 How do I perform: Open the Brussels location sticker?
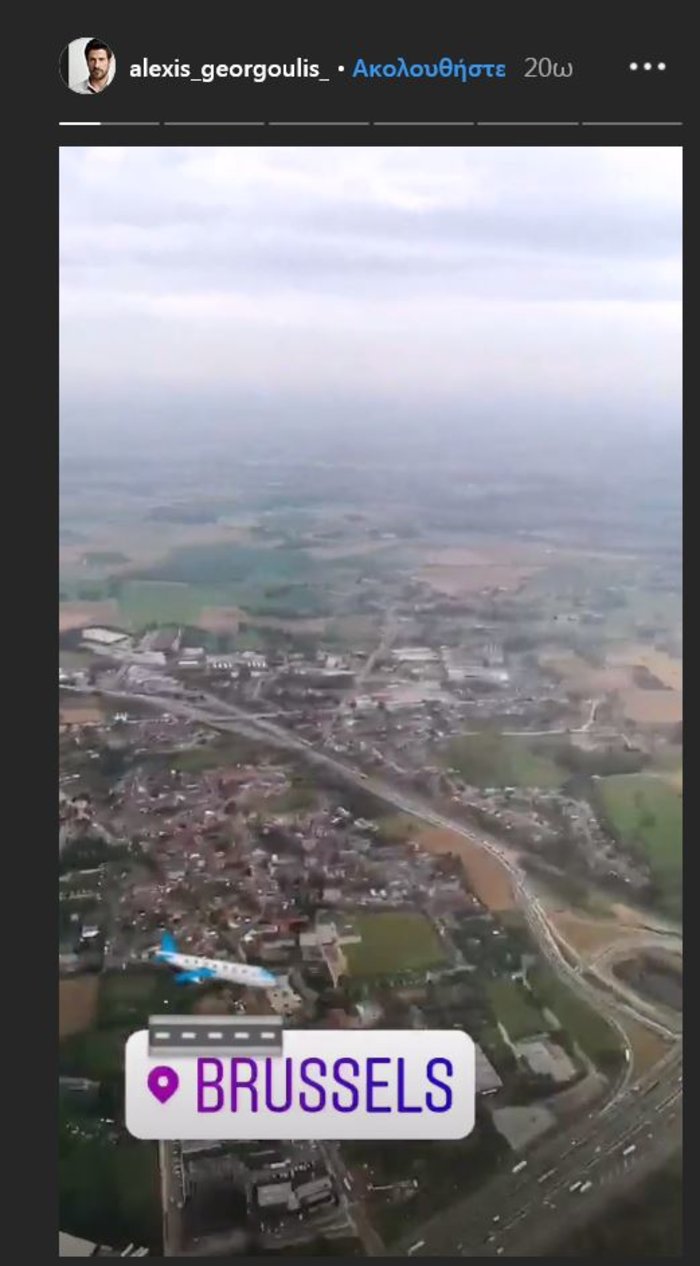(300, 1085)
